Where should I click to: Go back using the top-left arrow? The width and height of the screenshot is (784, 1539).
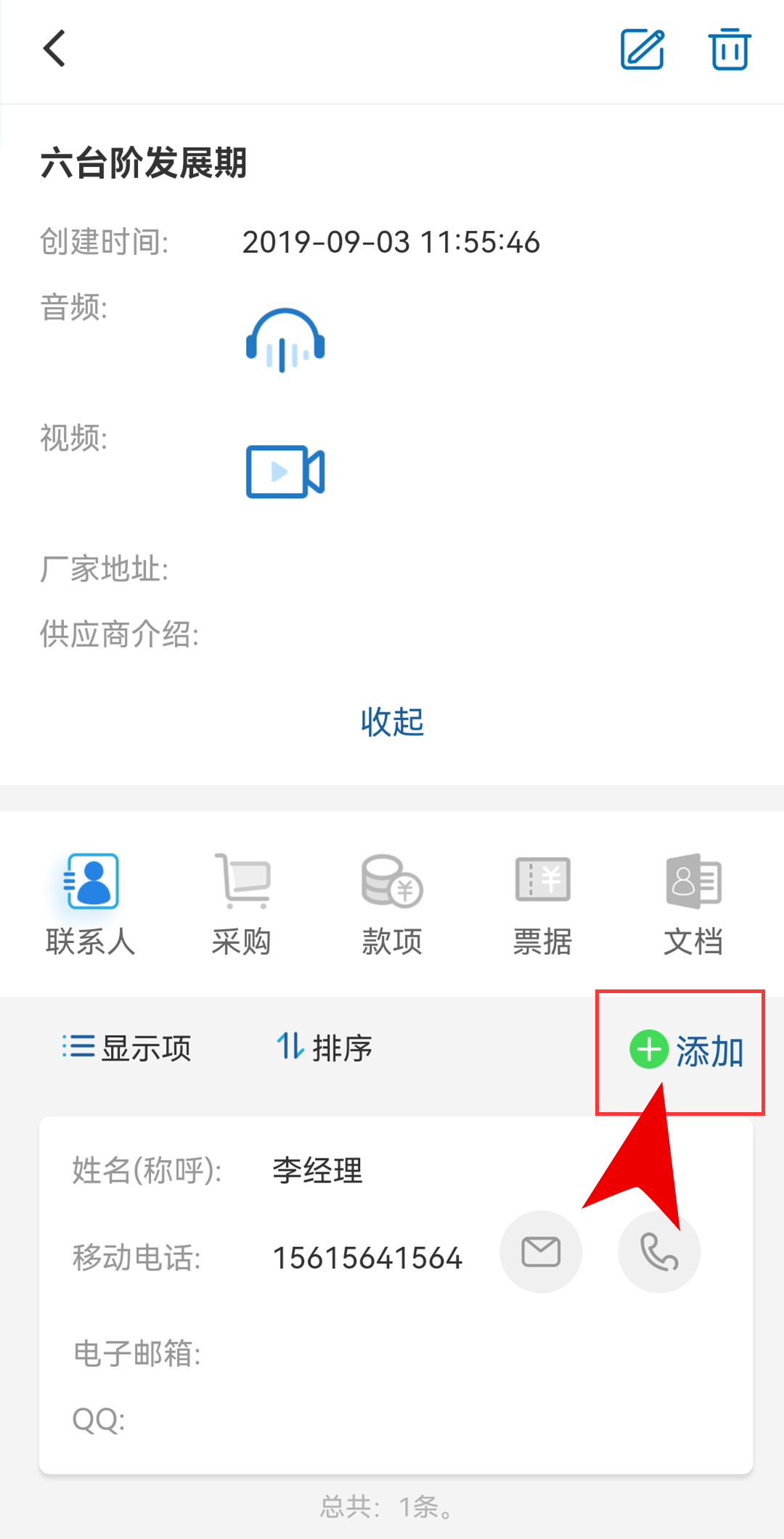[x=54, y=49]
